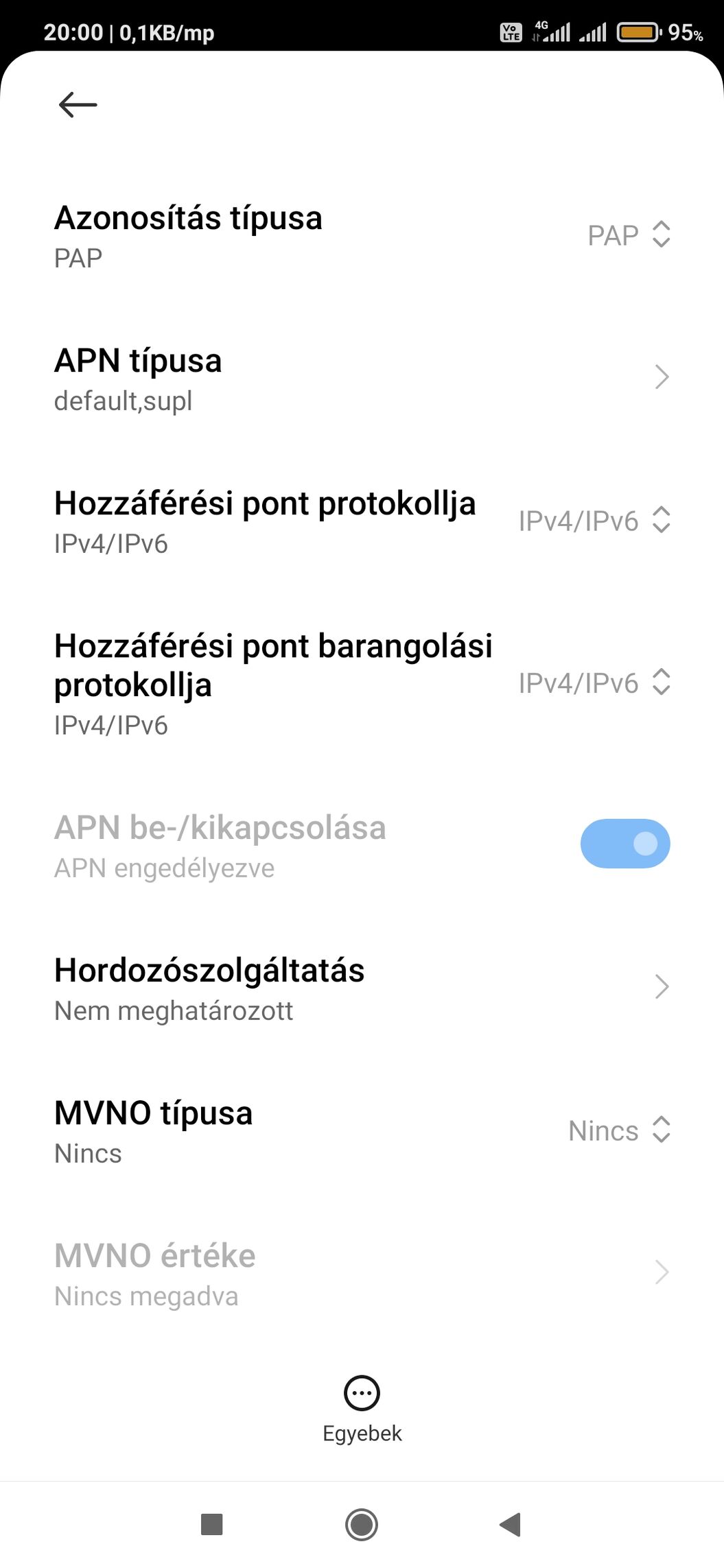
Task: Toggle the APN be-/kikapcsolása switch
Action: (624, 844)
